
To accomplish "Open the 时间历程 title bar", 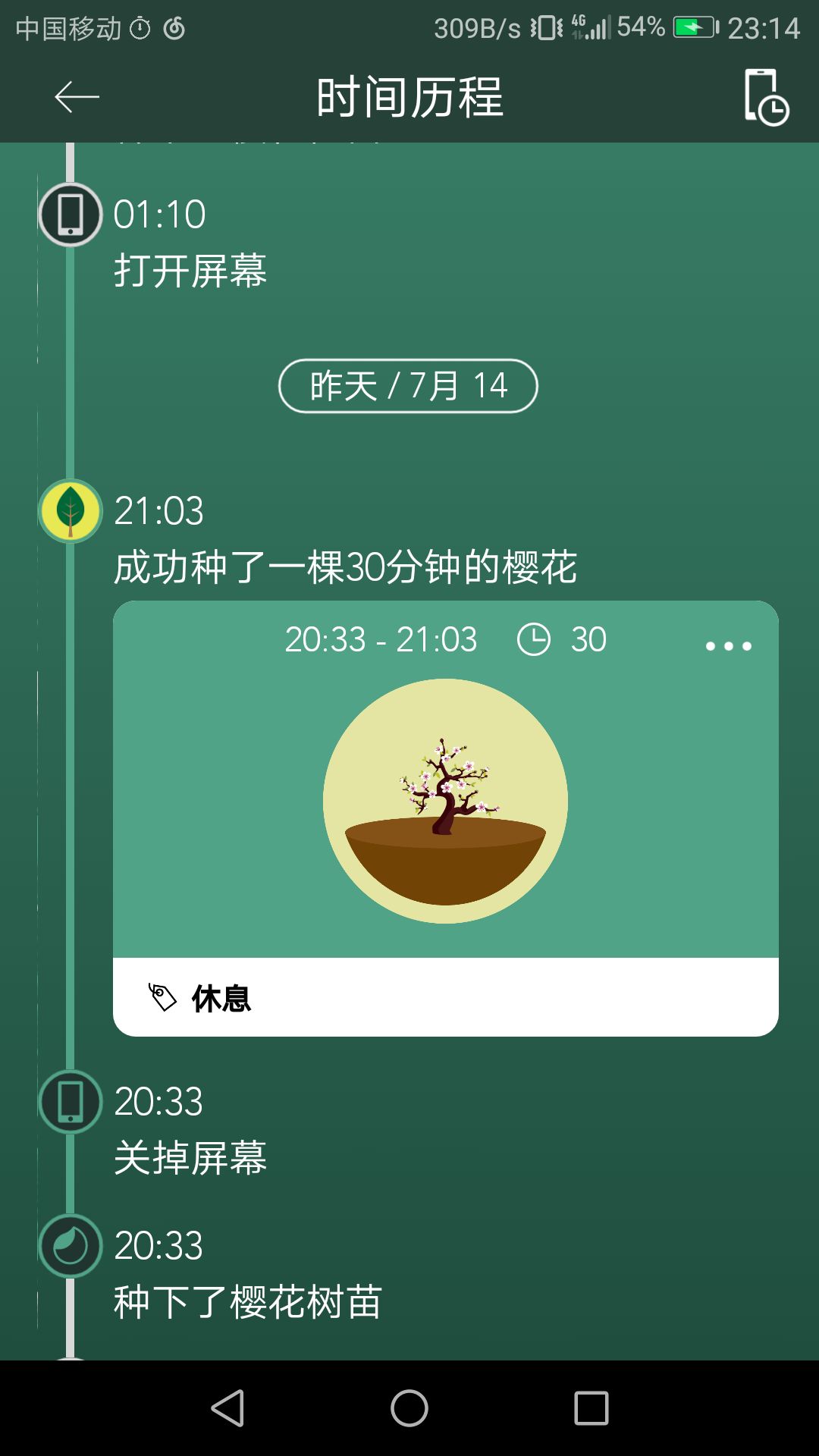I will point(409,97).
